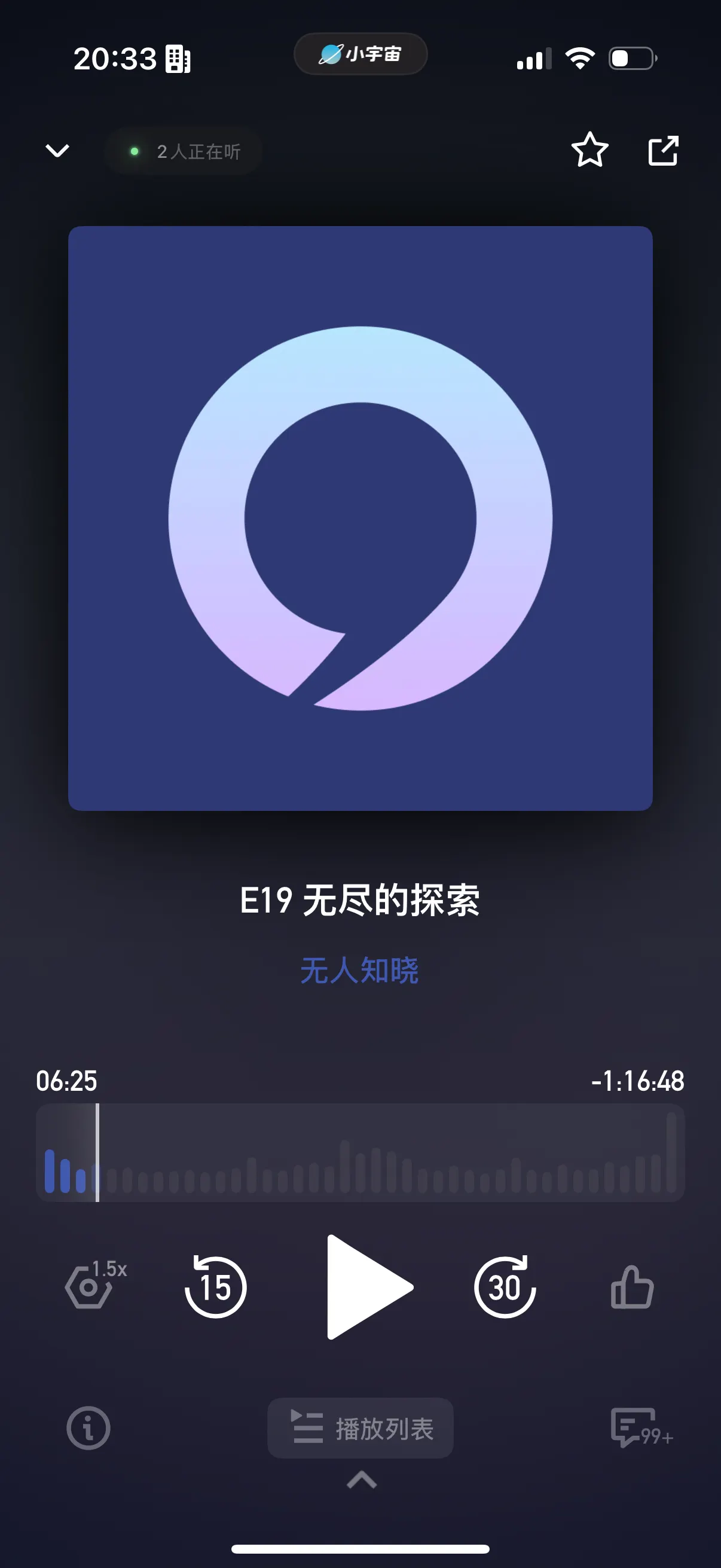Image resolution: width=721 pixels, height=1568 pixels.
Task: Open the 2人正在听 listeners badge
Action: coord(185,151)
